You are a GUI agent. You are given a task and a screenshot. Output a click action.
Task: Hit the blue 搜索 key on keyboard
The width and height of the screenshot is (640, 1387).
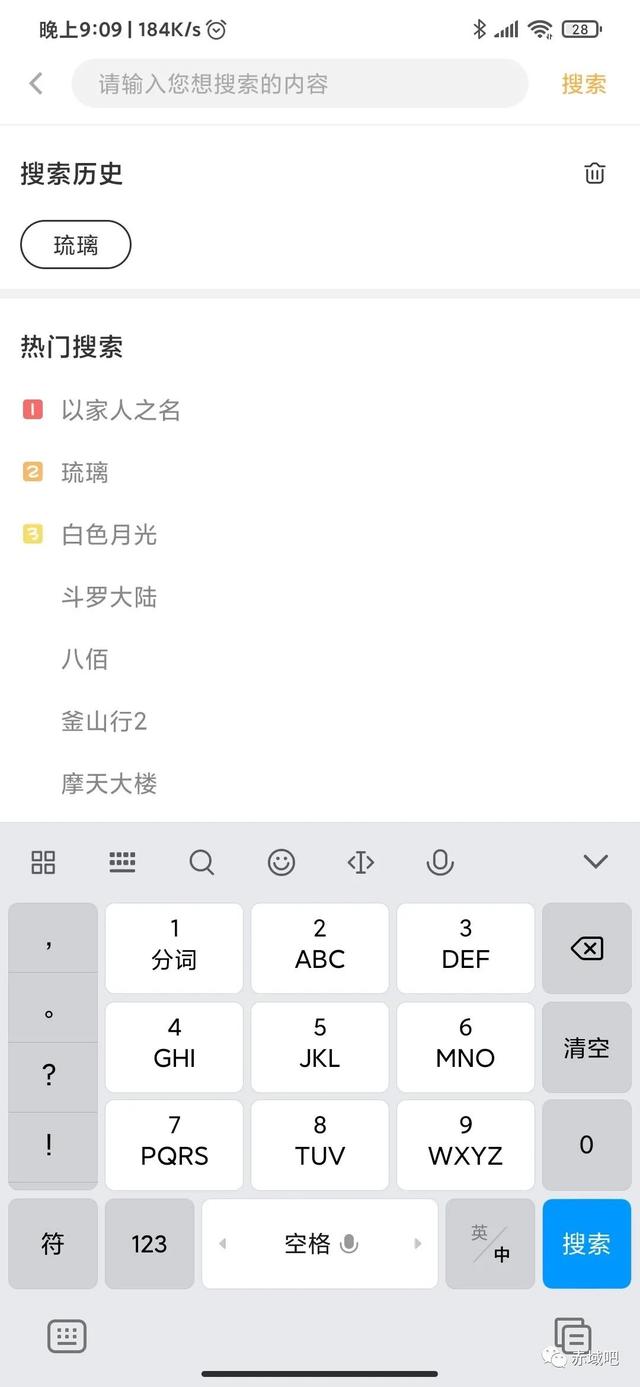pos(586,1244)
